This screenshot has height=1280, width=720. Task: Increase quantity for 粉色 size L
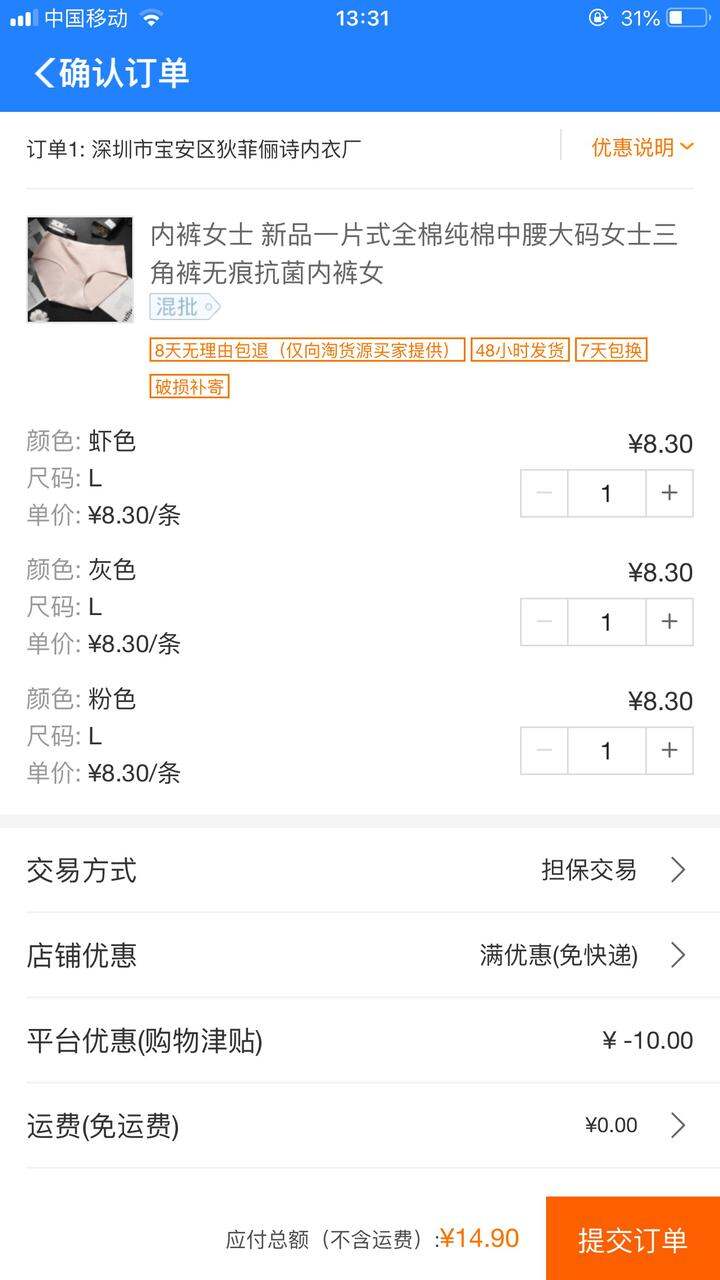[x=669, y=750]
